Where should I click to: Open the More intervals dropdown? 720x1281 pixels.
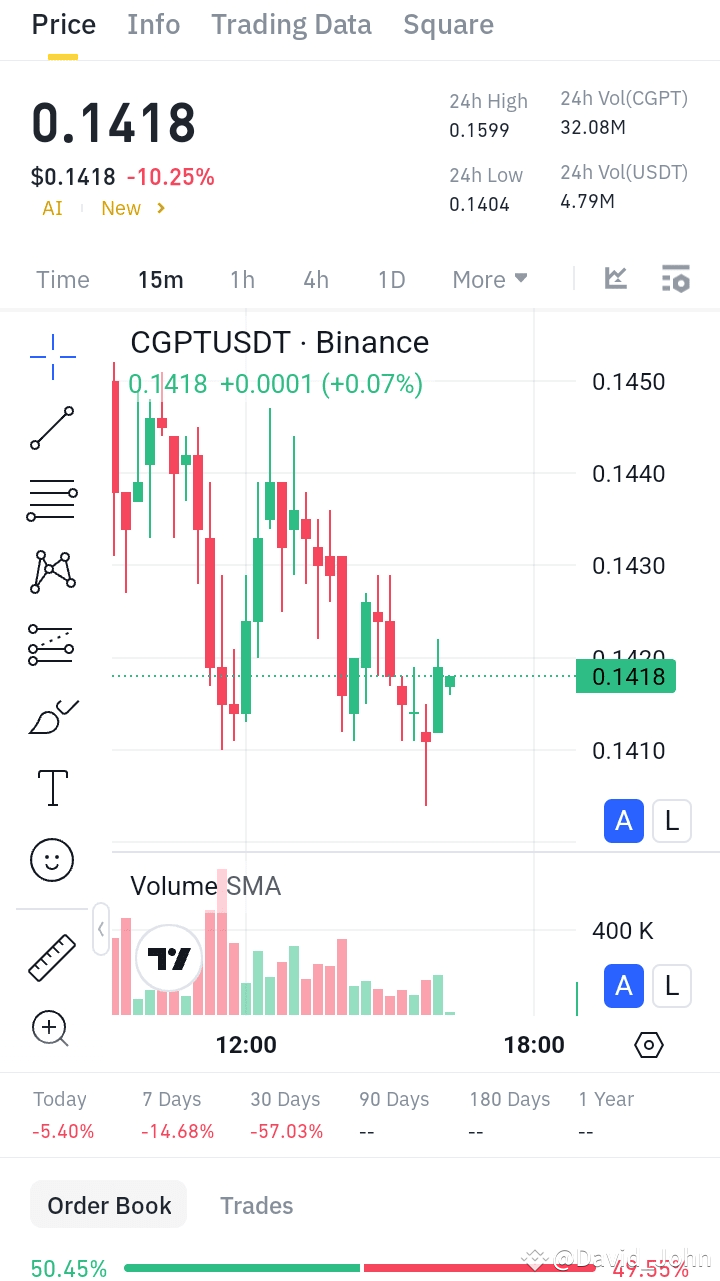[x=489, y=280]
